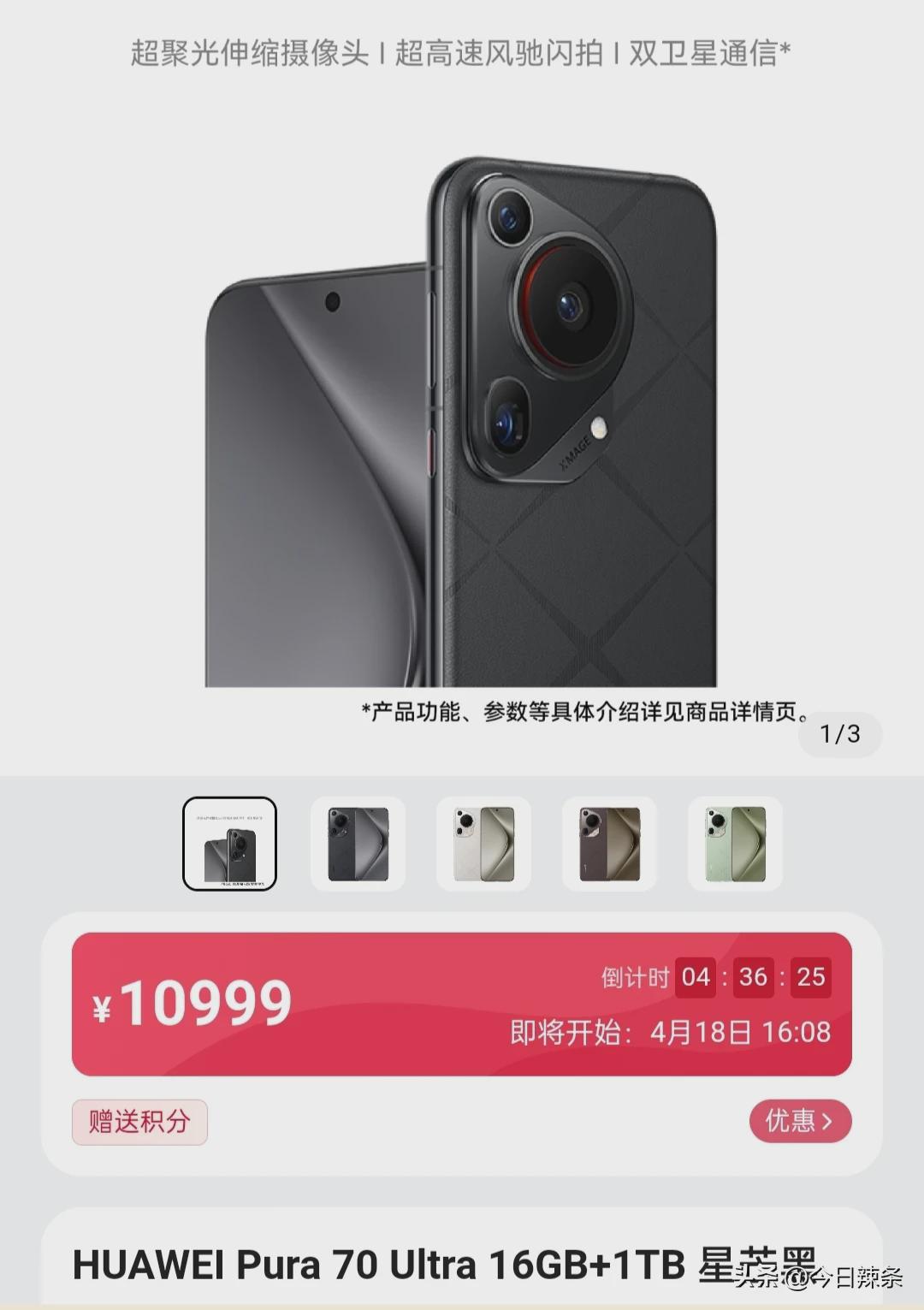This screenshot has width=924, height=1310.
Task: Select the brown color variant thumbnail
Action: [609, 844]
